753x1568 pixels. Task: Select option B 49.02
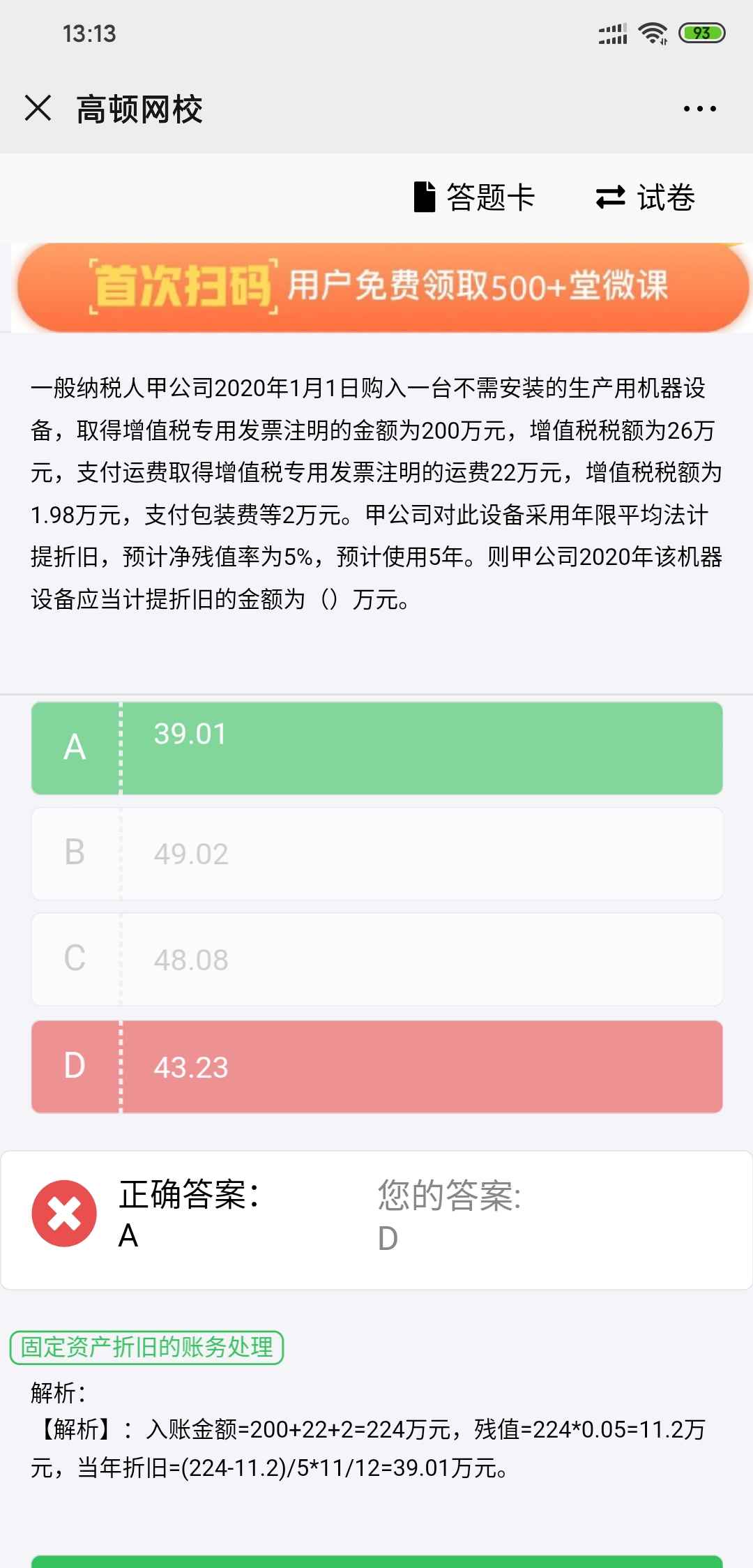(x=376, y=854)
